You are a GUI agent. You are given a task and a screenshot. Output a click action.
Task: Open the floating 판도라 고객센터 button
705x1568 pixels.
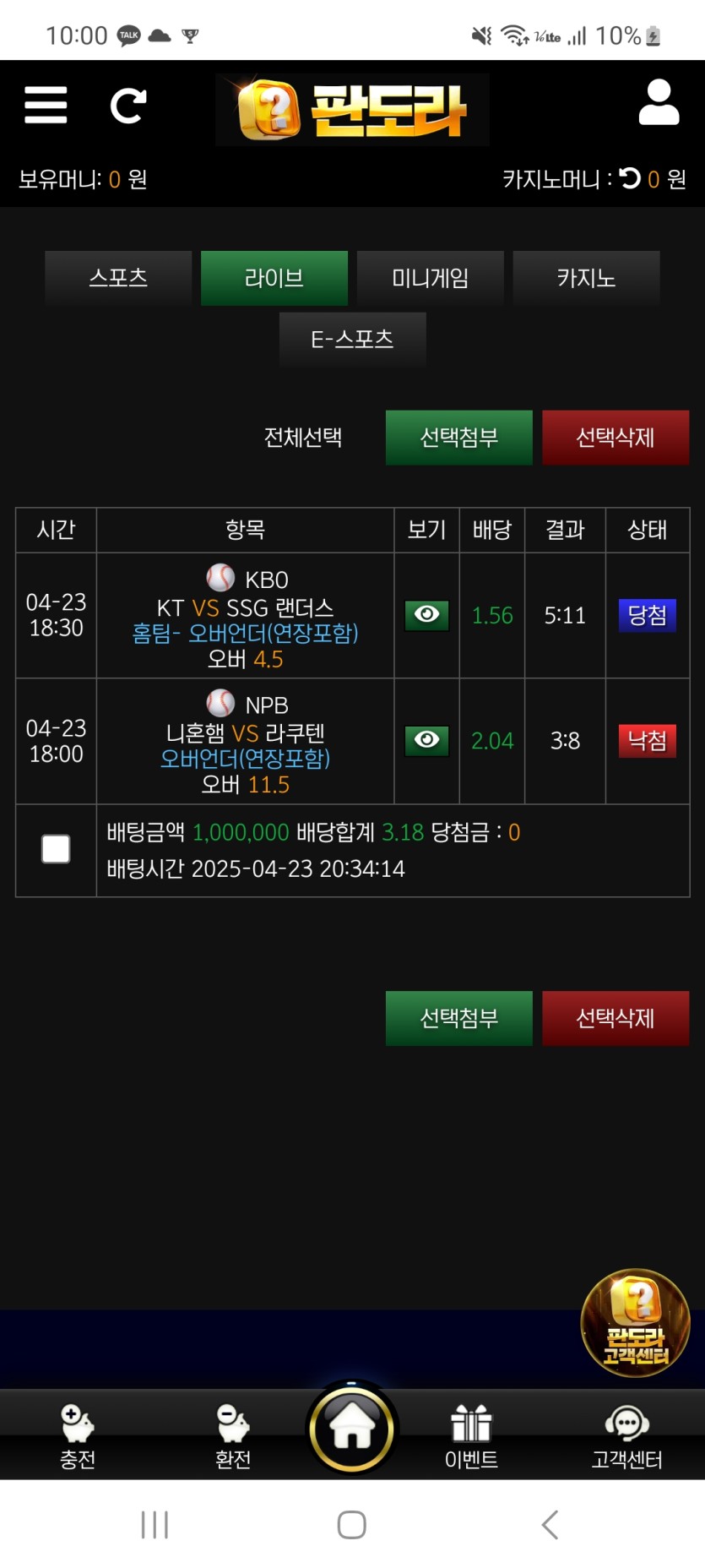pos(635,1323)
